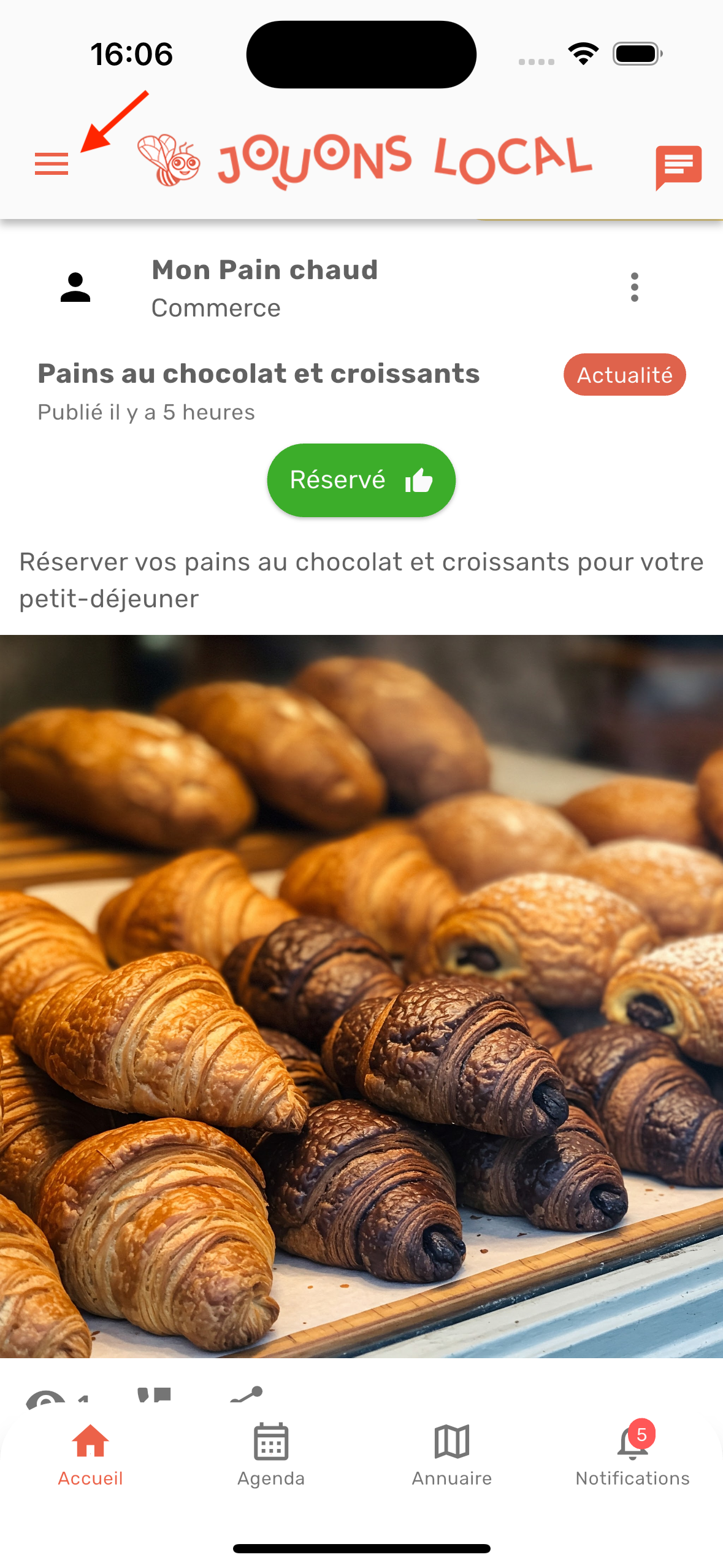
Task: Tap the green Réservé button
Action: [361, 480]
